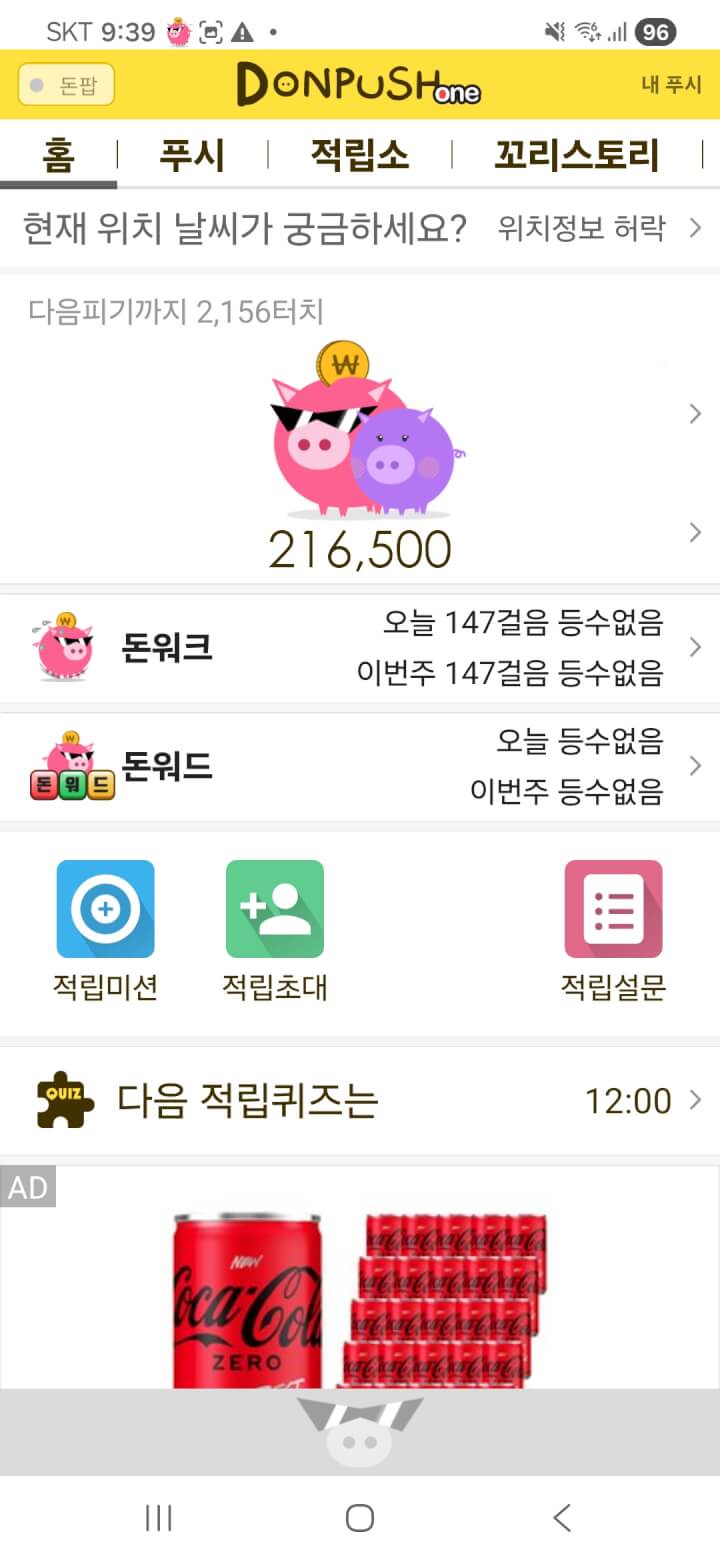Open 적립미션

[x=105, y=930]
